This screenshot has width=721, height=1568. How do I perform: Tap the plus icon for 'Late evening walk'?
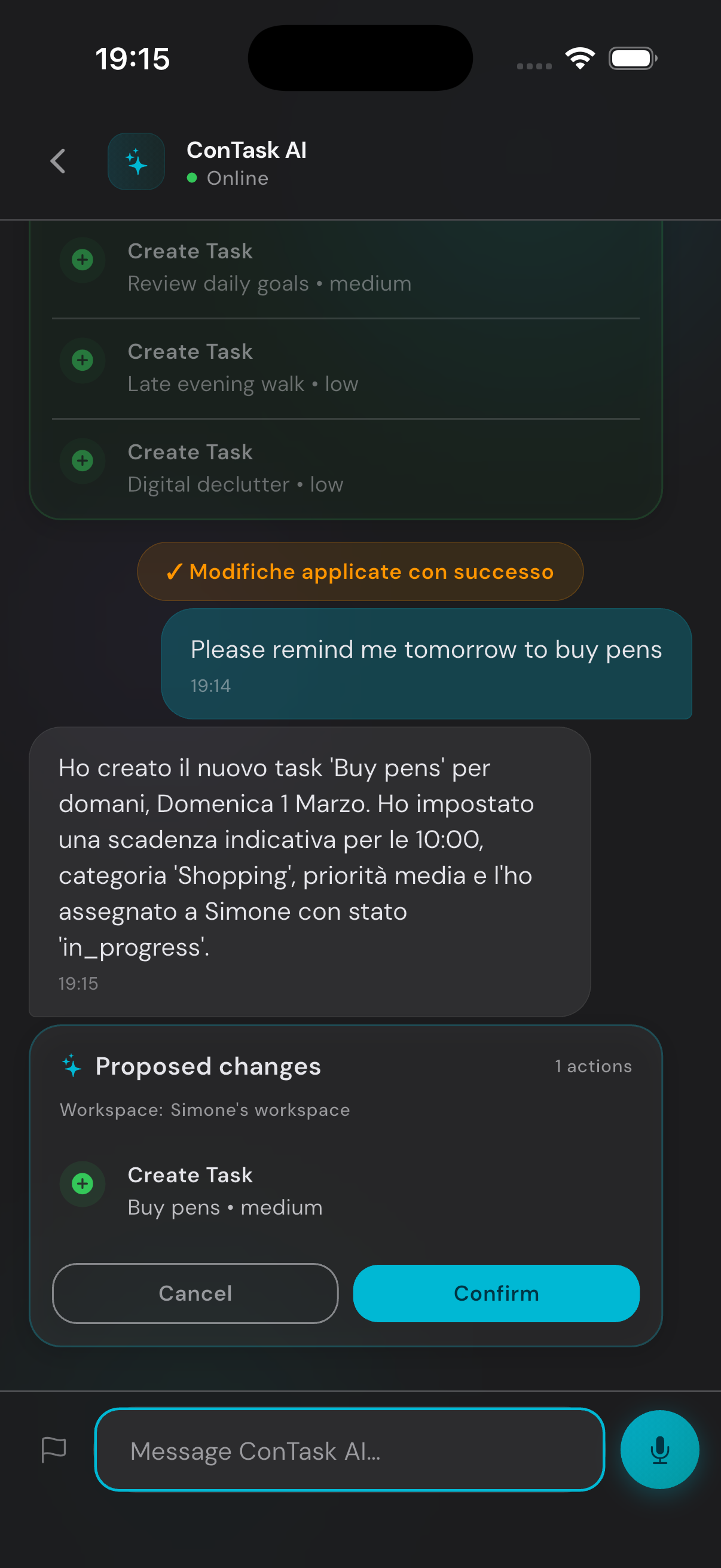pos(82,360)
